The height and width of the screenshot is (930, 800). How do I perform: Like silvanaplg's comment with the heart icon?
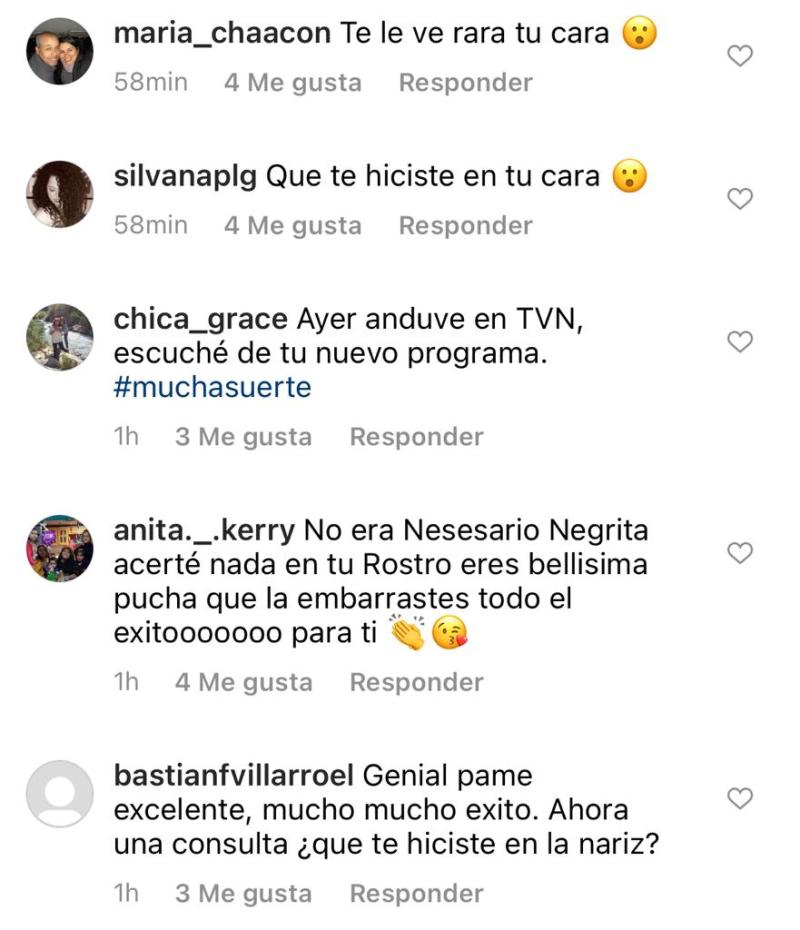pos(738,198)
